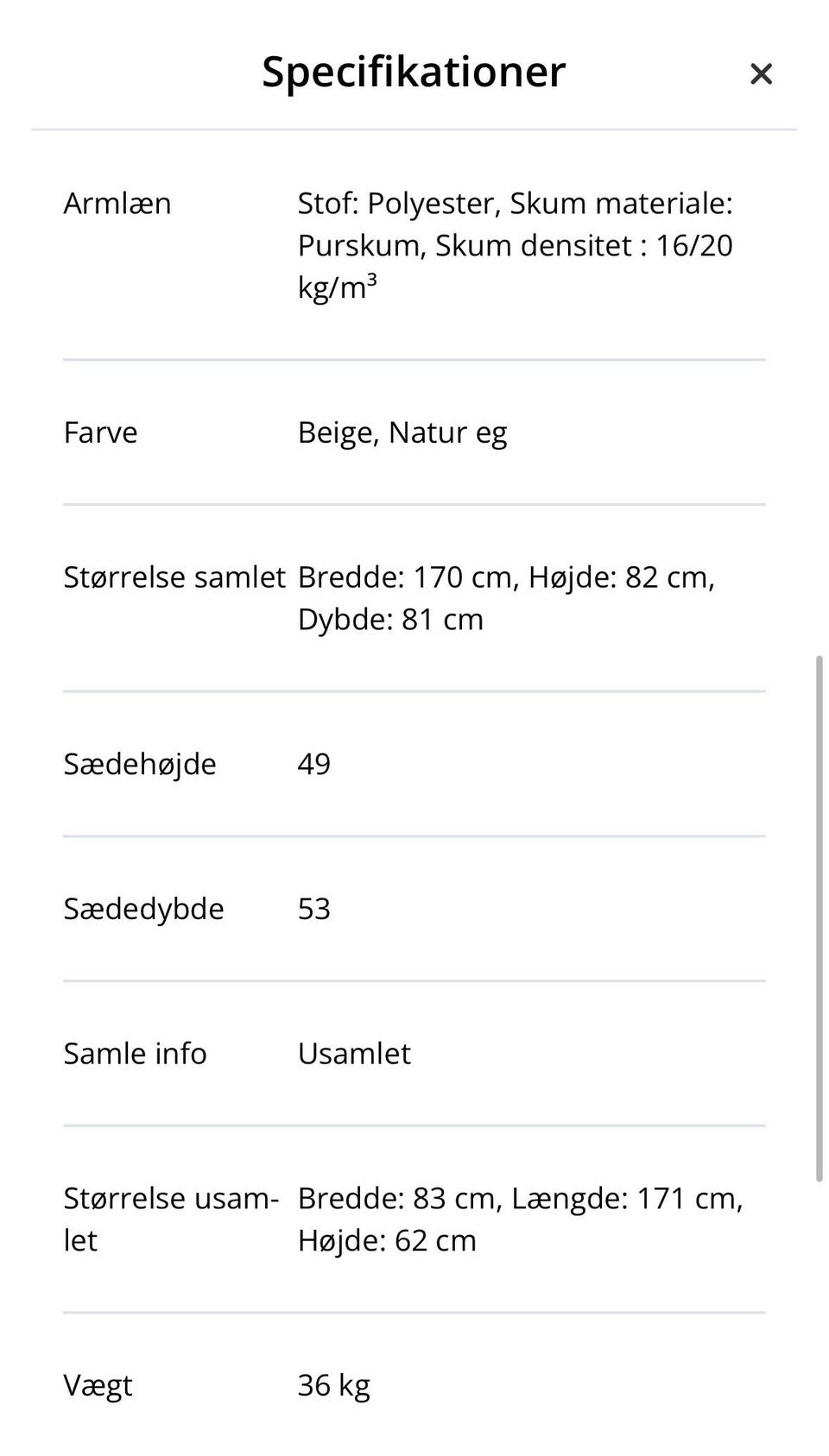Click the Usamlet value text
The width and height of the screenshot is (829, 1456).
354,1053
